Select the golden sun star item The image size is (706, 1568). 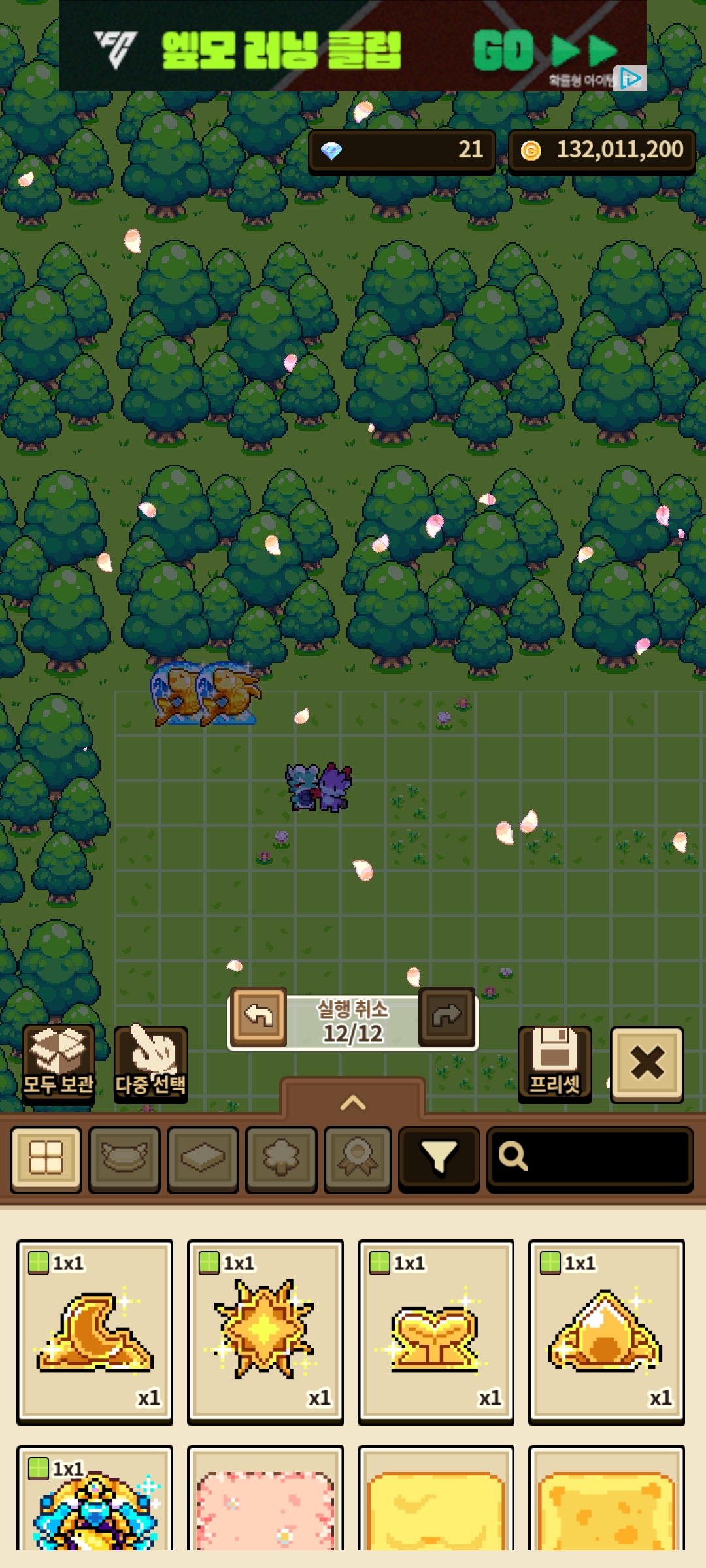265,1332
